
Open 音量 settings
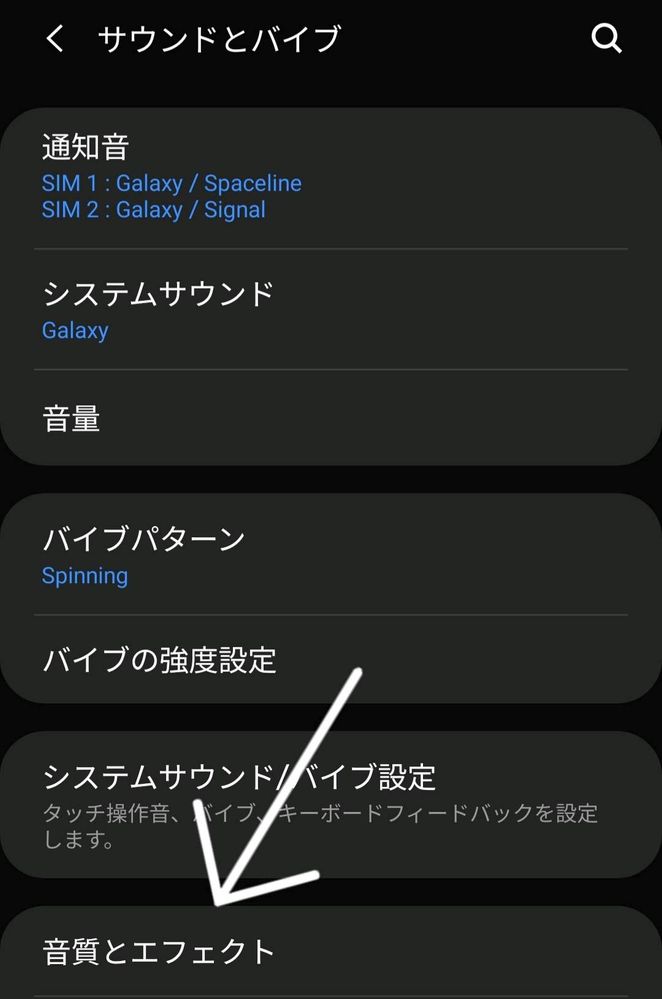(x=330, y=418)
